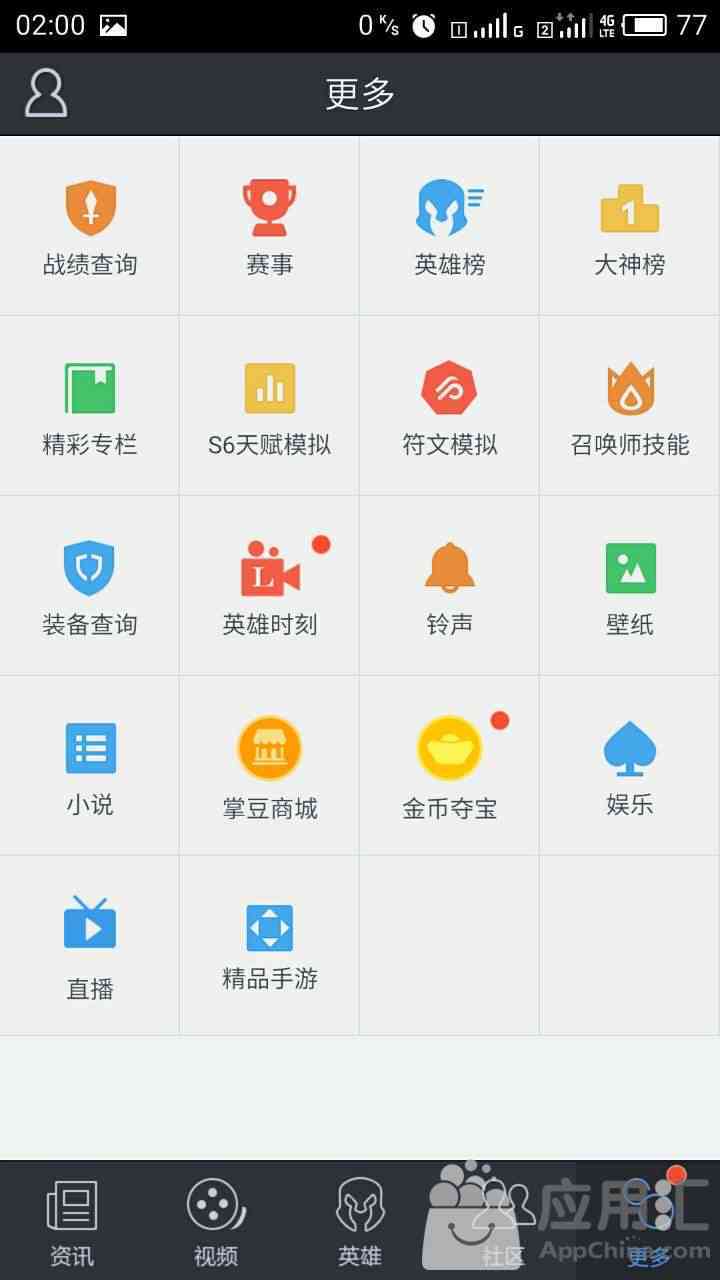Open 精彩专栏 columns
720x1280 pixels.
click(x=90, y=406)
